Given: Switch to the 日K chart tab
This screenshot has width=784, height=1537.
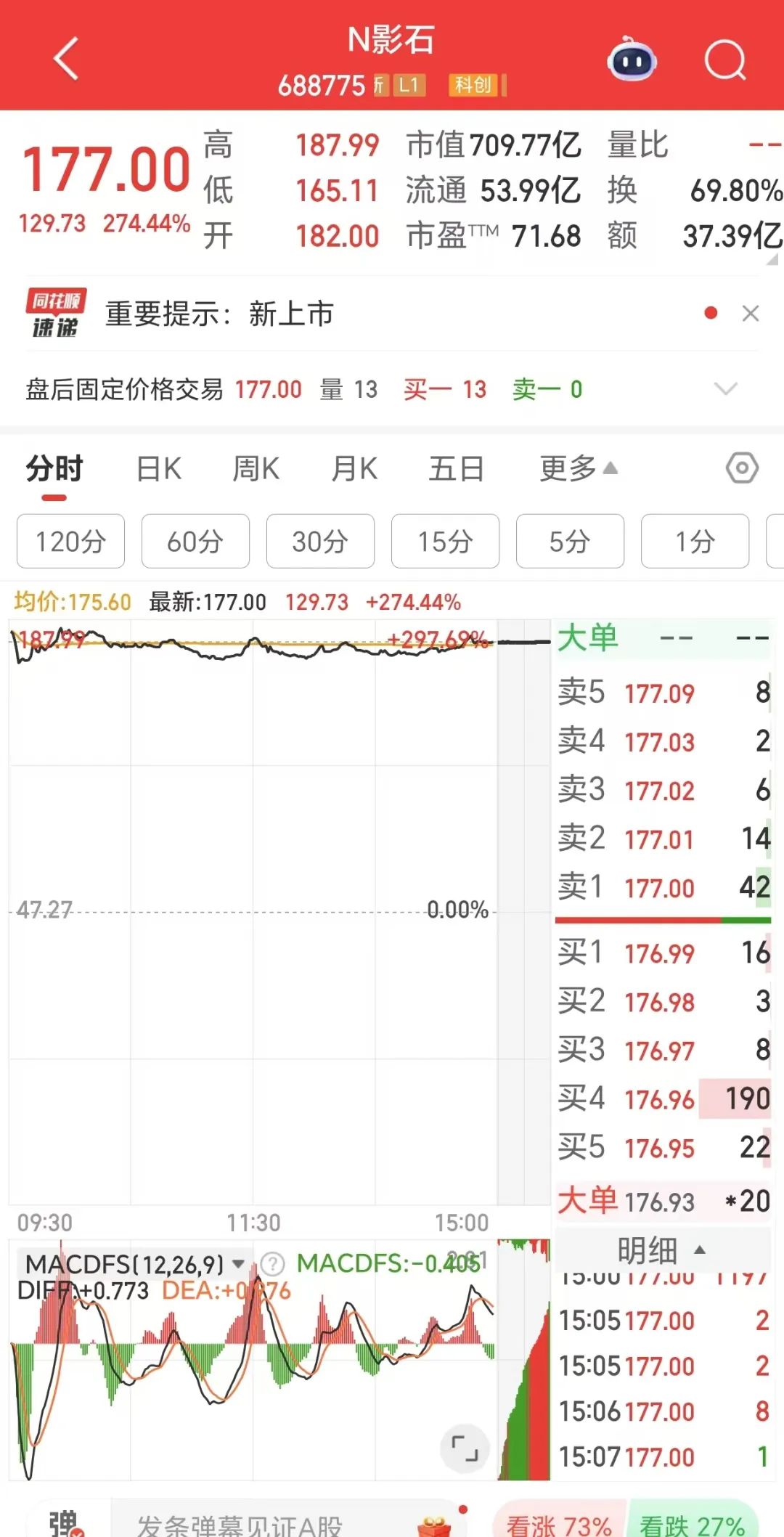Looking at the screenshot, I should tap(159, 469).
